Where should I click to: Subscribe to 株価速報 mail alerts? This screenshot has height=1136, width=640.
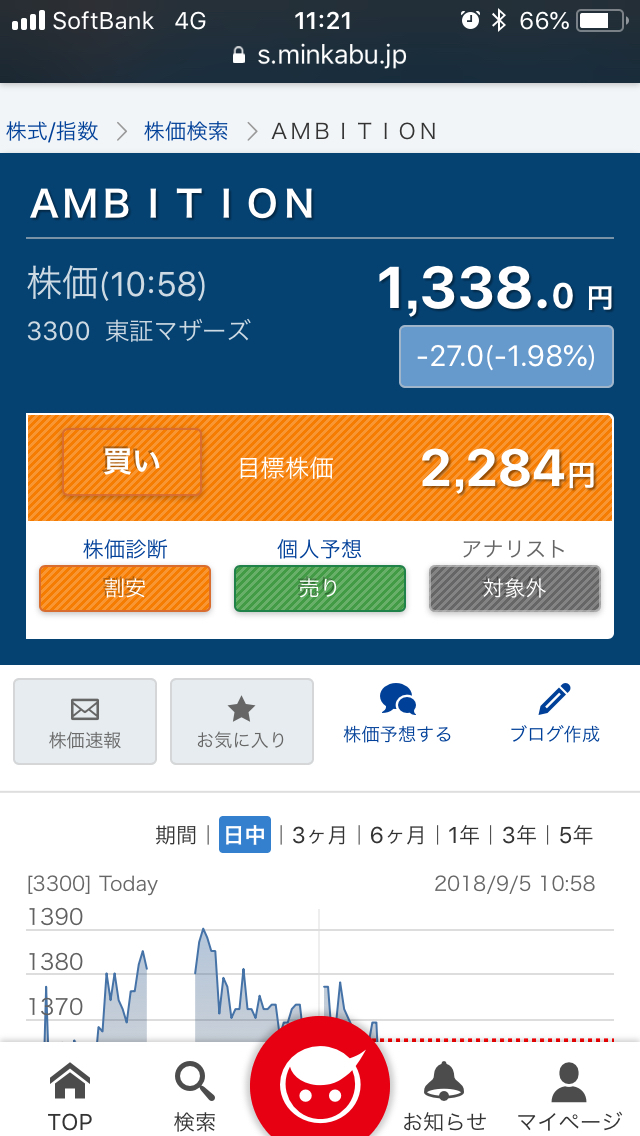coord(85,721)
